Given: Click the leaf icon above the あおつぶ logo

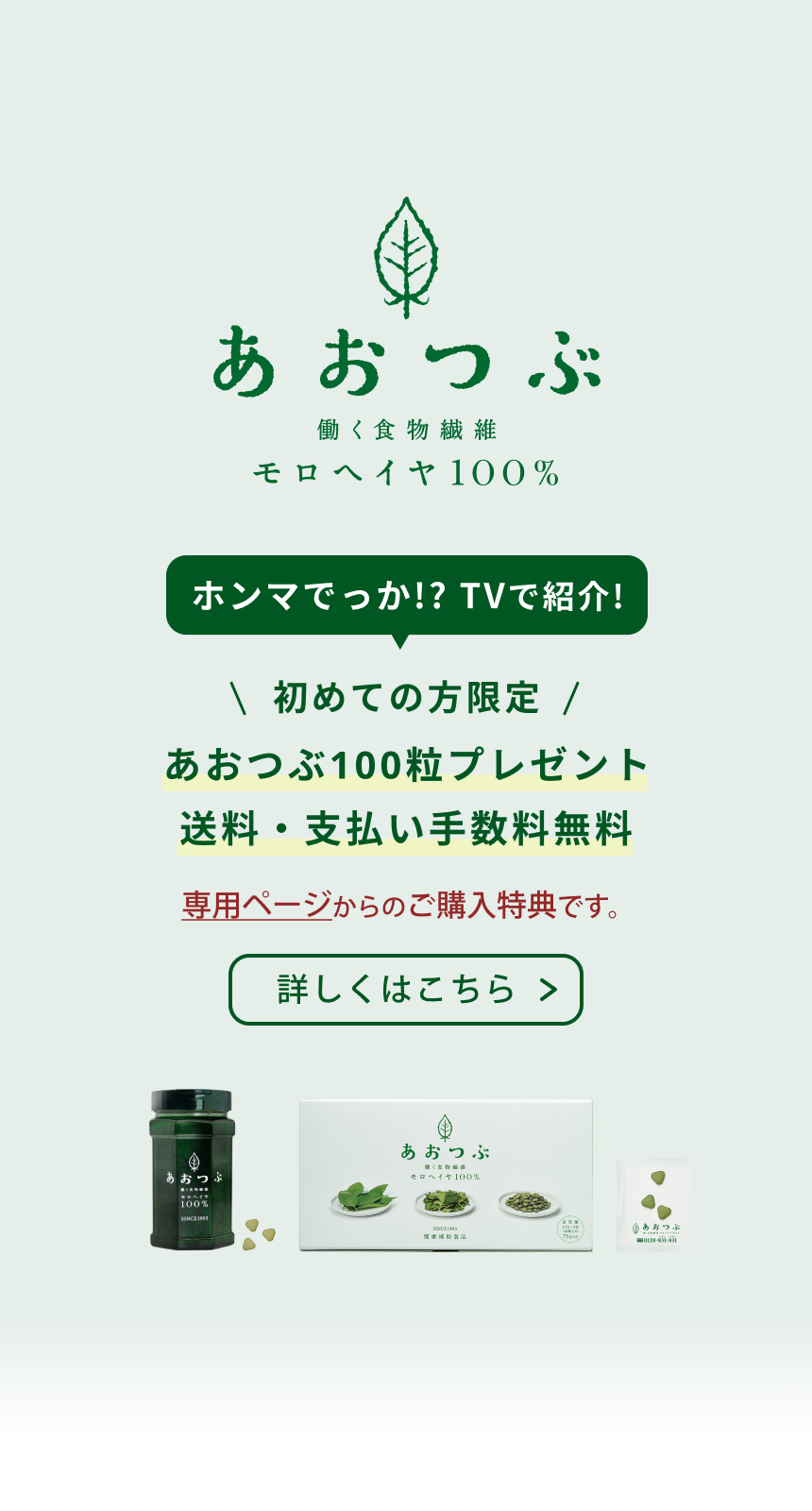Looking at the screenshot, I should (405, 255).
